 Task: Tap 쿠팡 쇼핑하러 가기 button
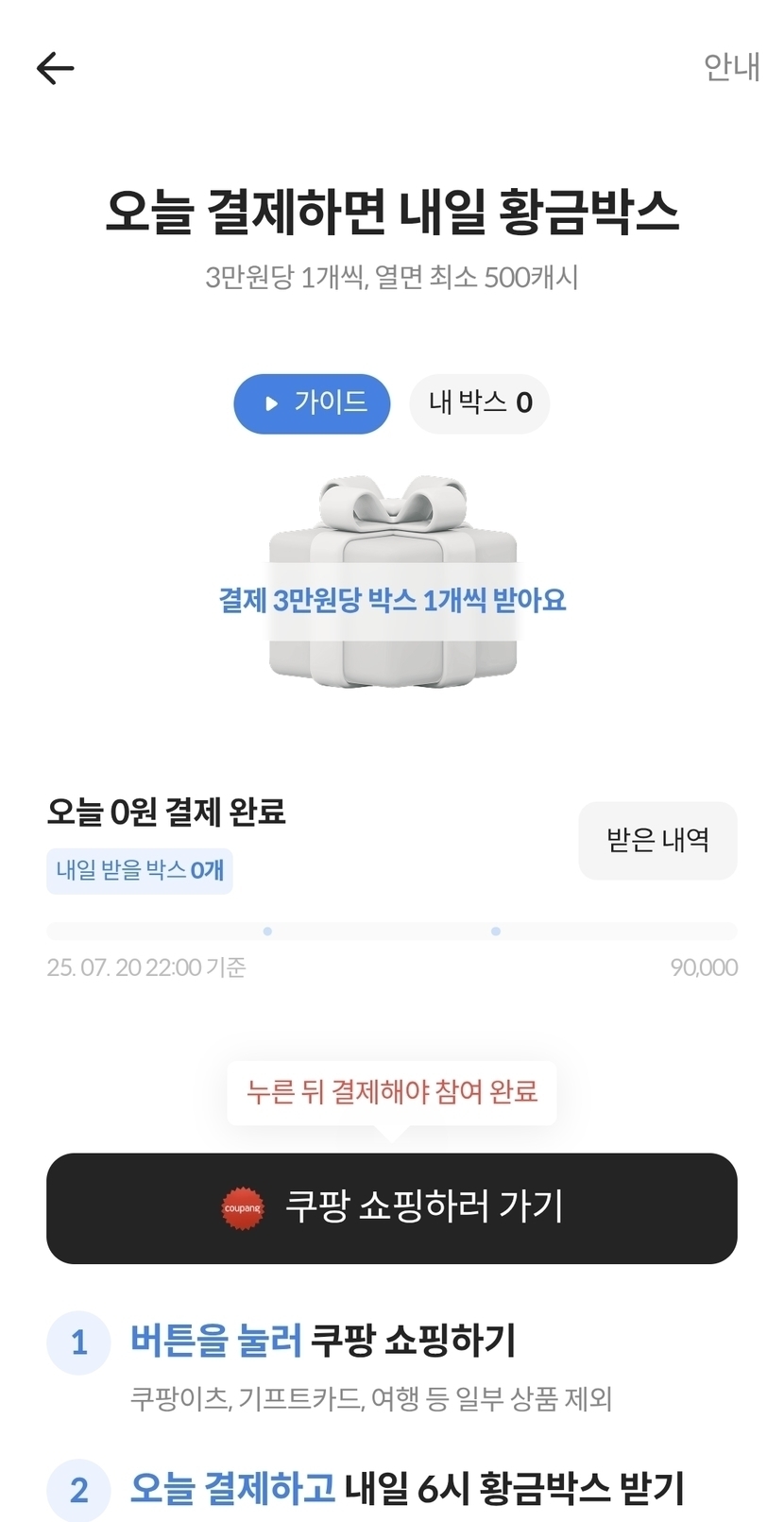(392, 1207)
